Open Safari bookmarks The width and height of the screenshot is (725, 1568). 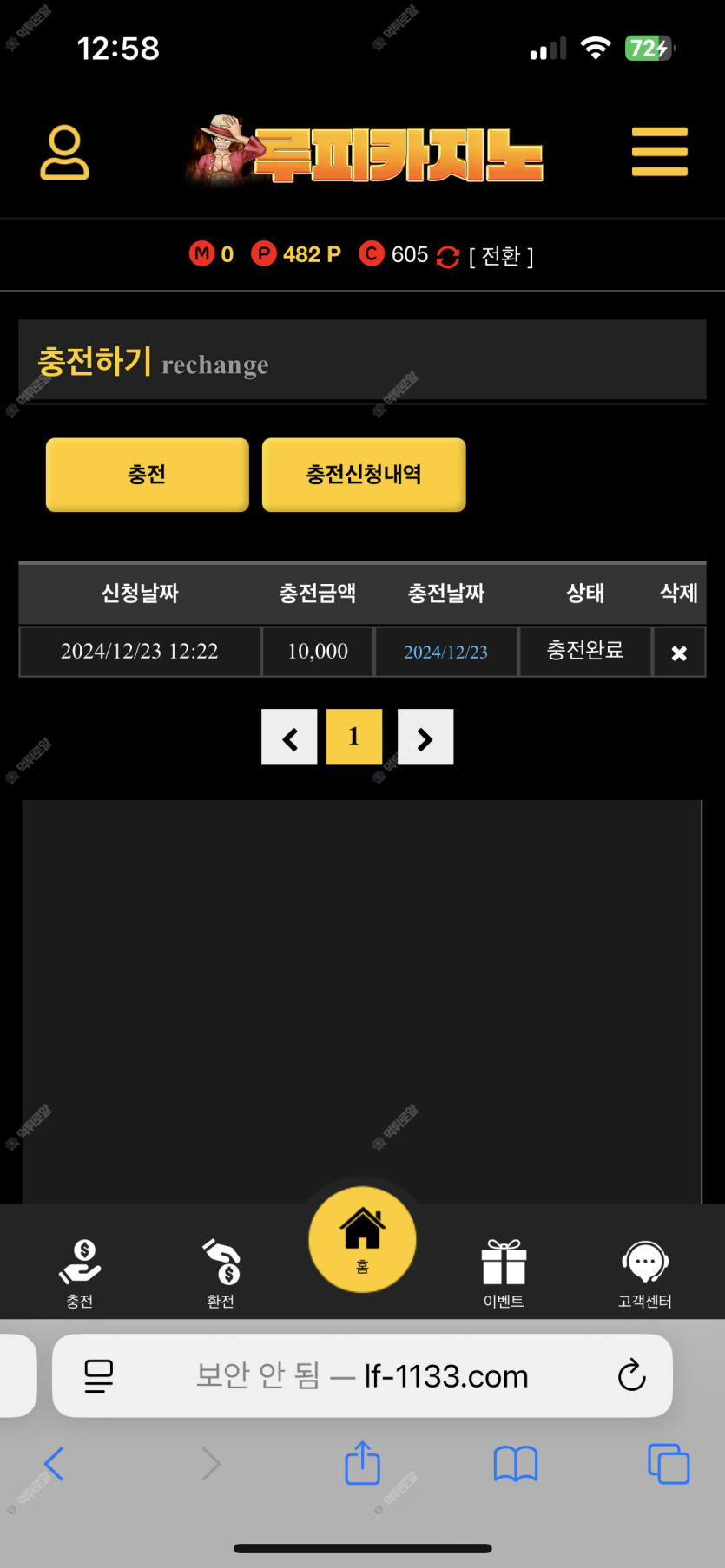click(516, 1464)
